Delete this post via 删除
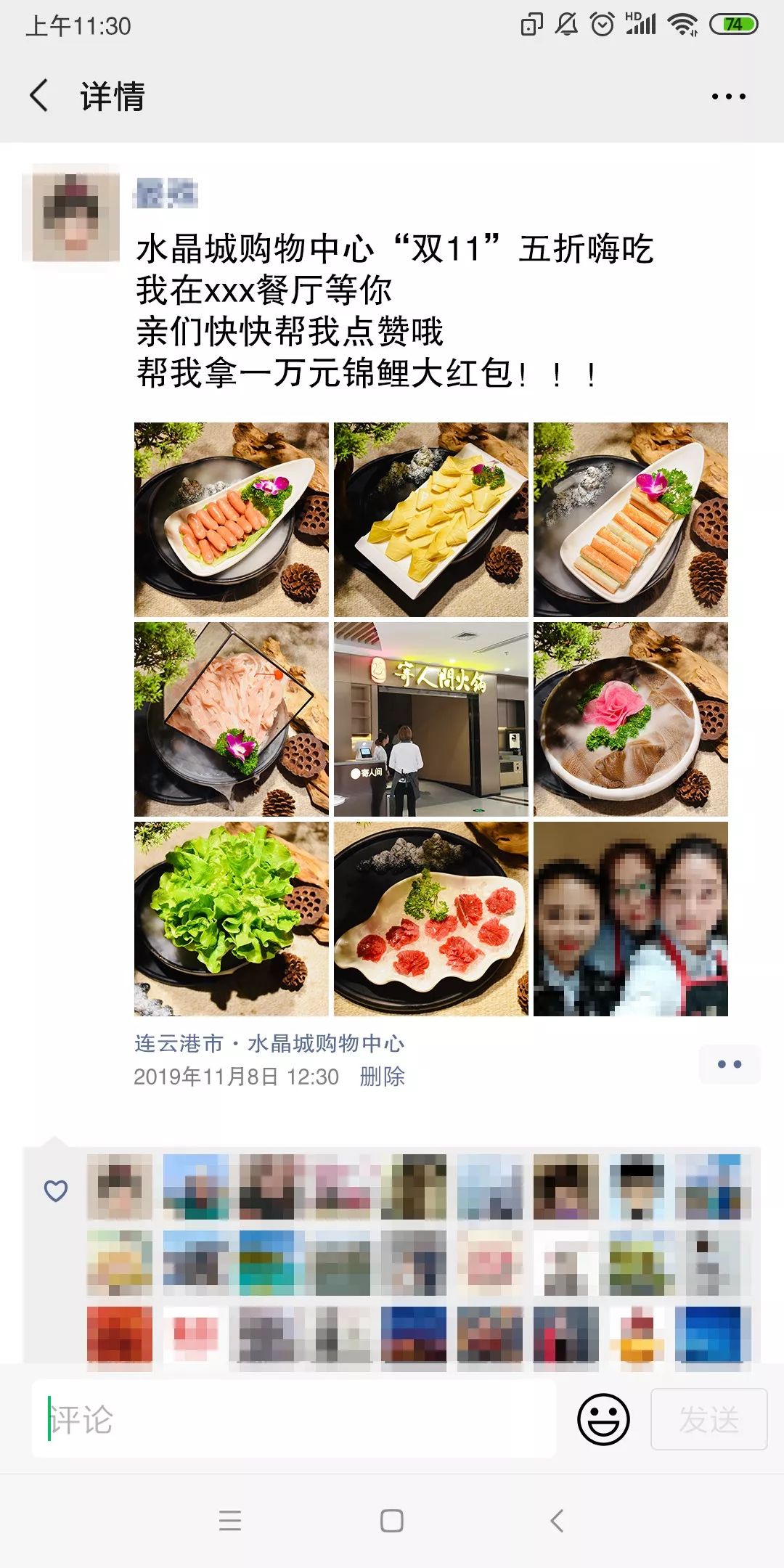This screenshot has height=1568, width=784. [x=382, y=1077]
